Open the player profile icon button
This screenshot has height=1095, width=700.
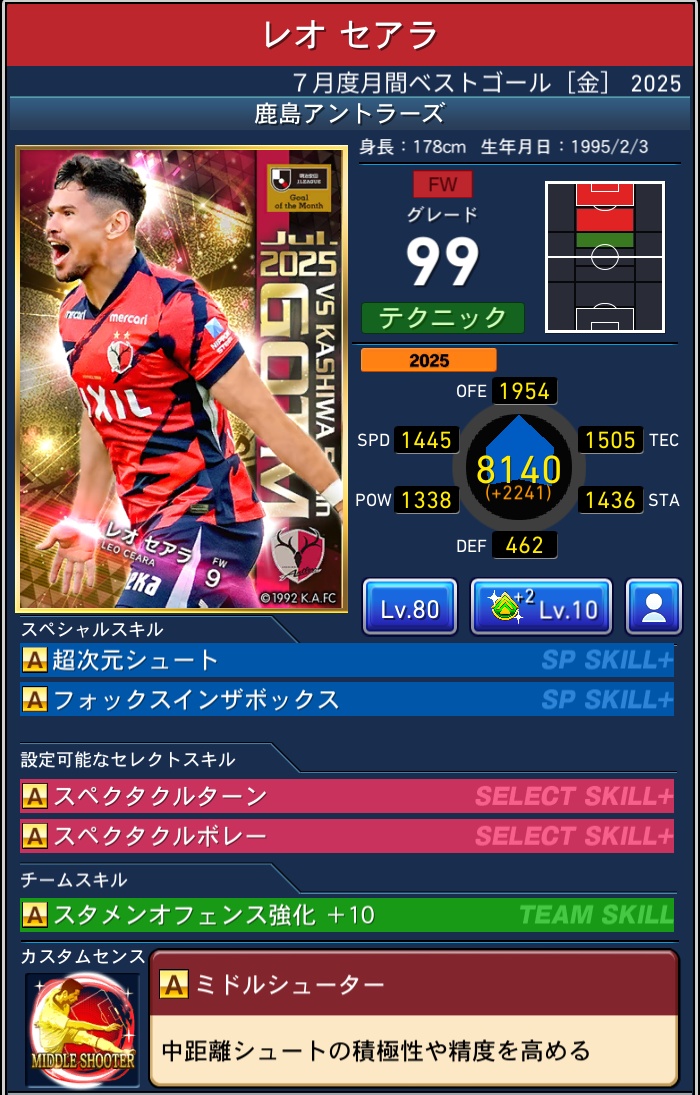(653, 607)
